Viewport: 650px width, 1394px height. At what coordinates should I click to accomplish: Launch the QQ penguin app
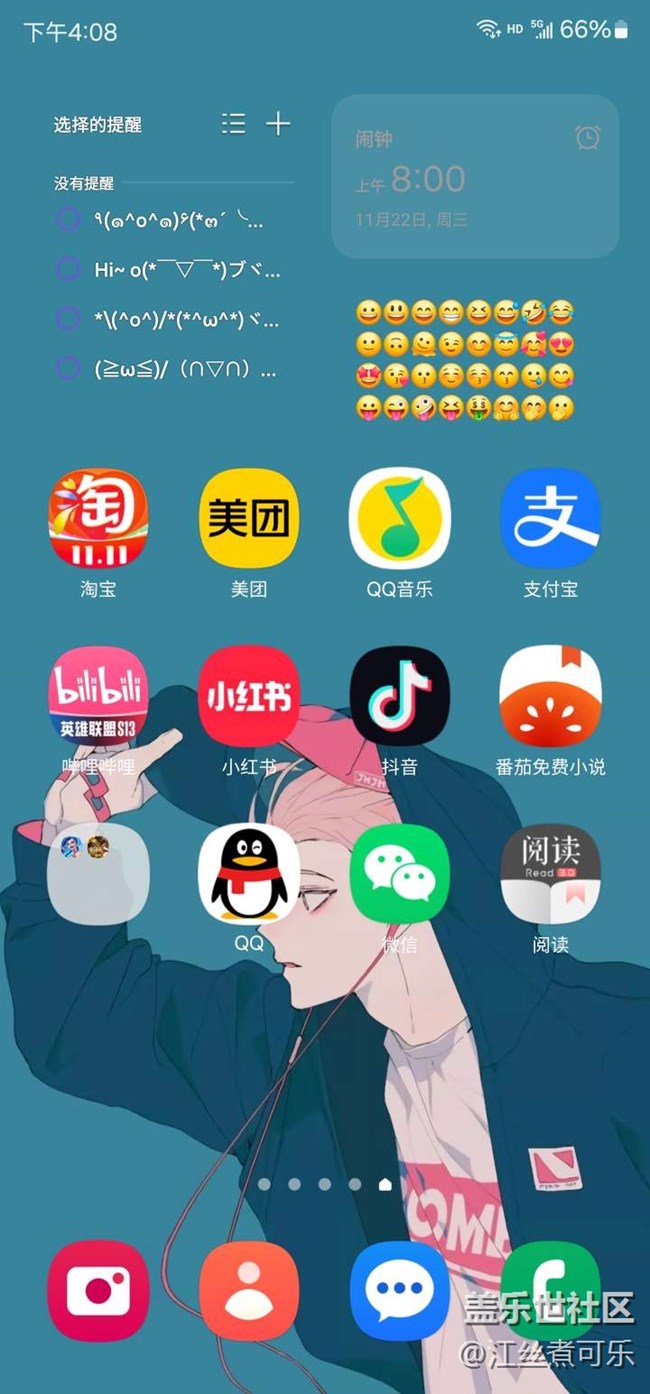[249, 872]
